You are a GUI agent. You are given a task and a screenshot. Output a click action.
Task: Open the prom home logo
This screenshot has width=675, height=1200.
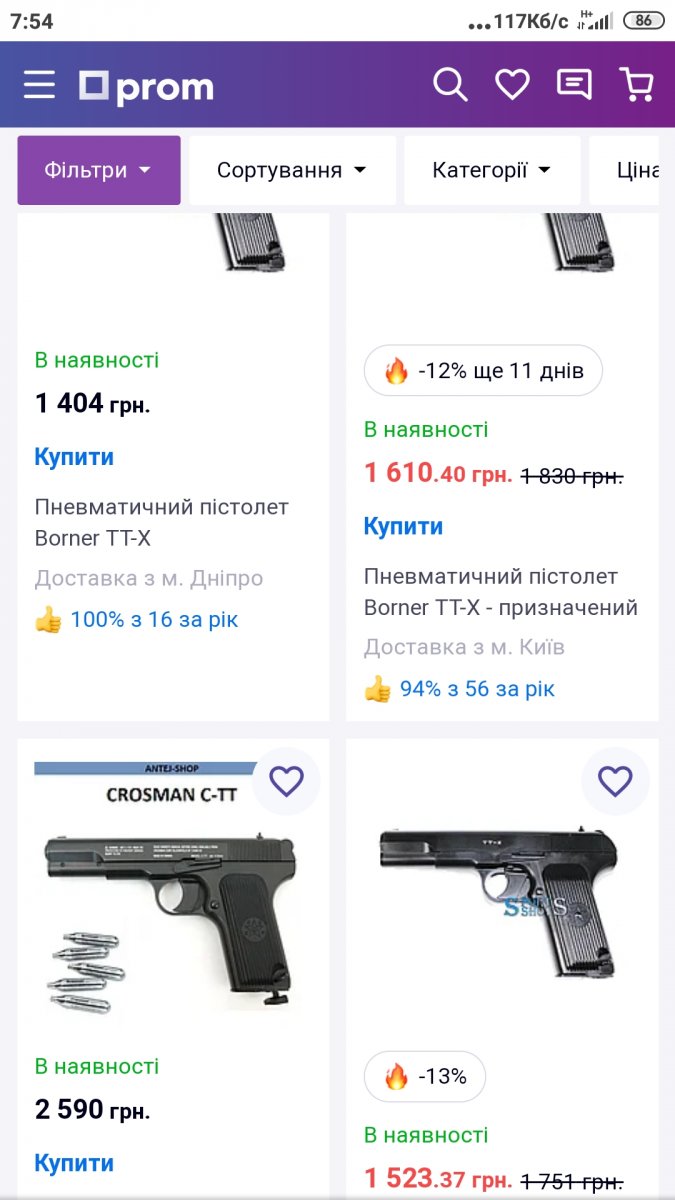[147, 87]
